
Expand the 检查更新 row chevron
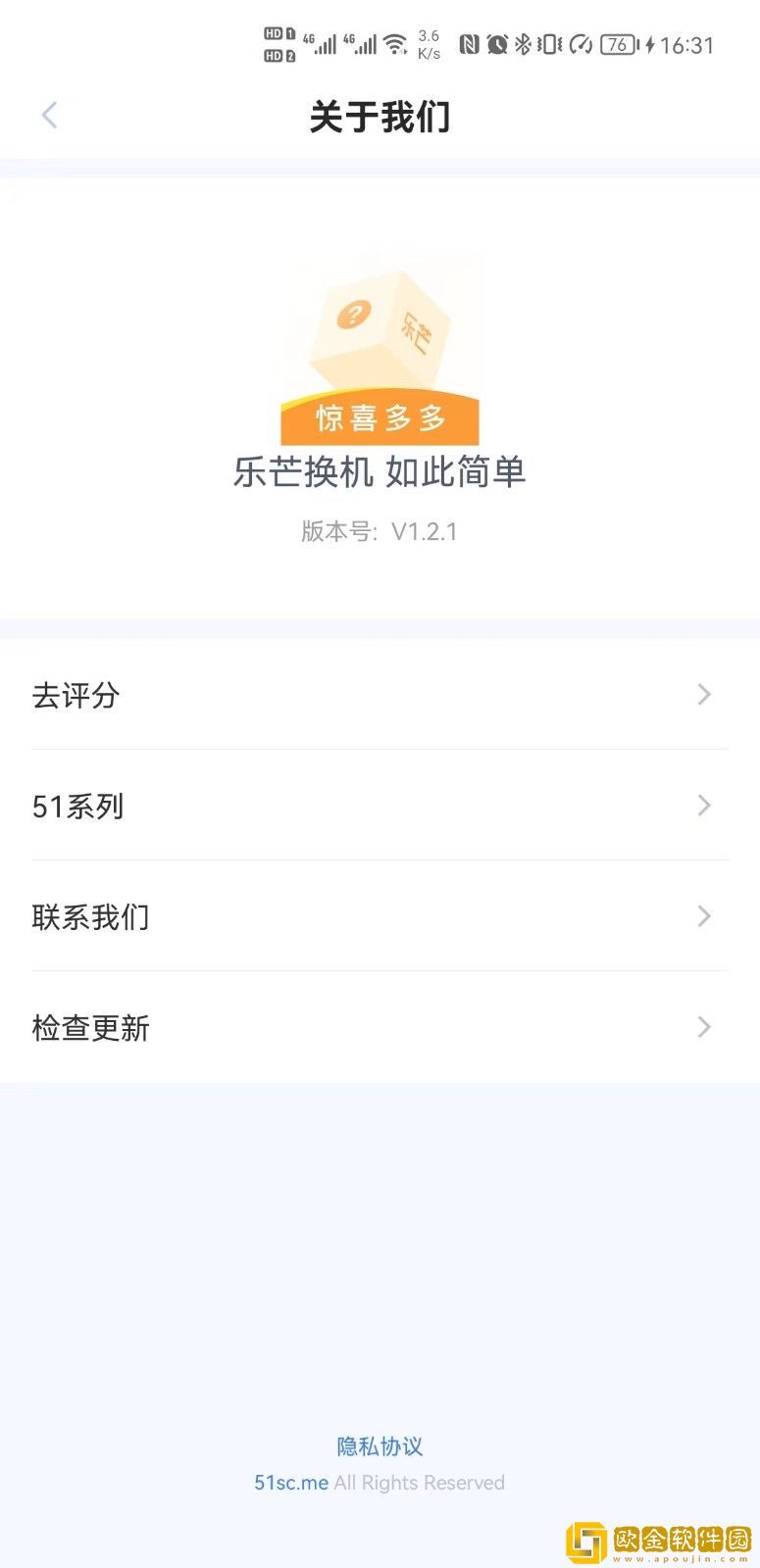click(x=703, y=1027)
